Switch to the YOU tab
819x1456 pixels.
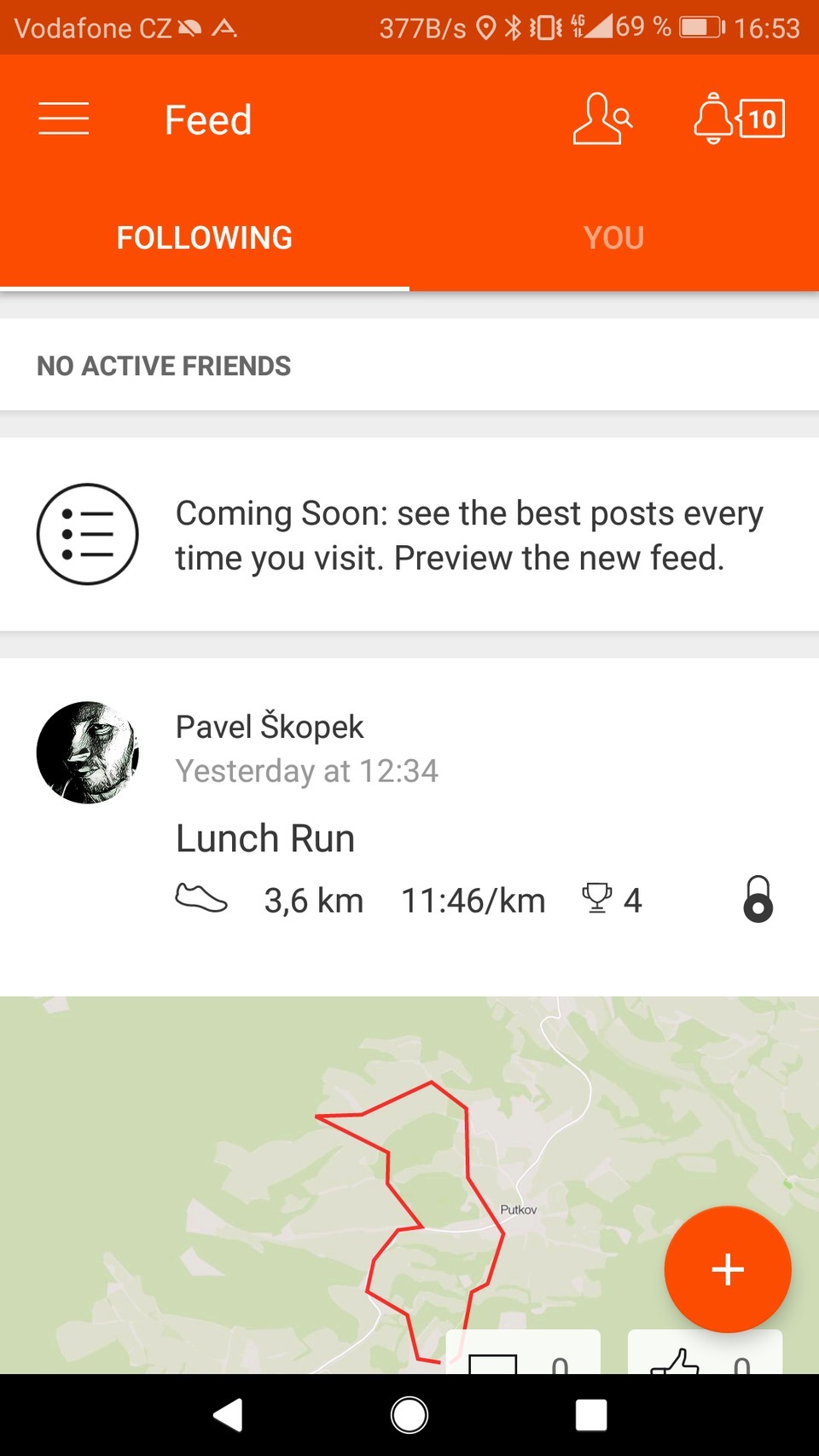pos(613,237)
